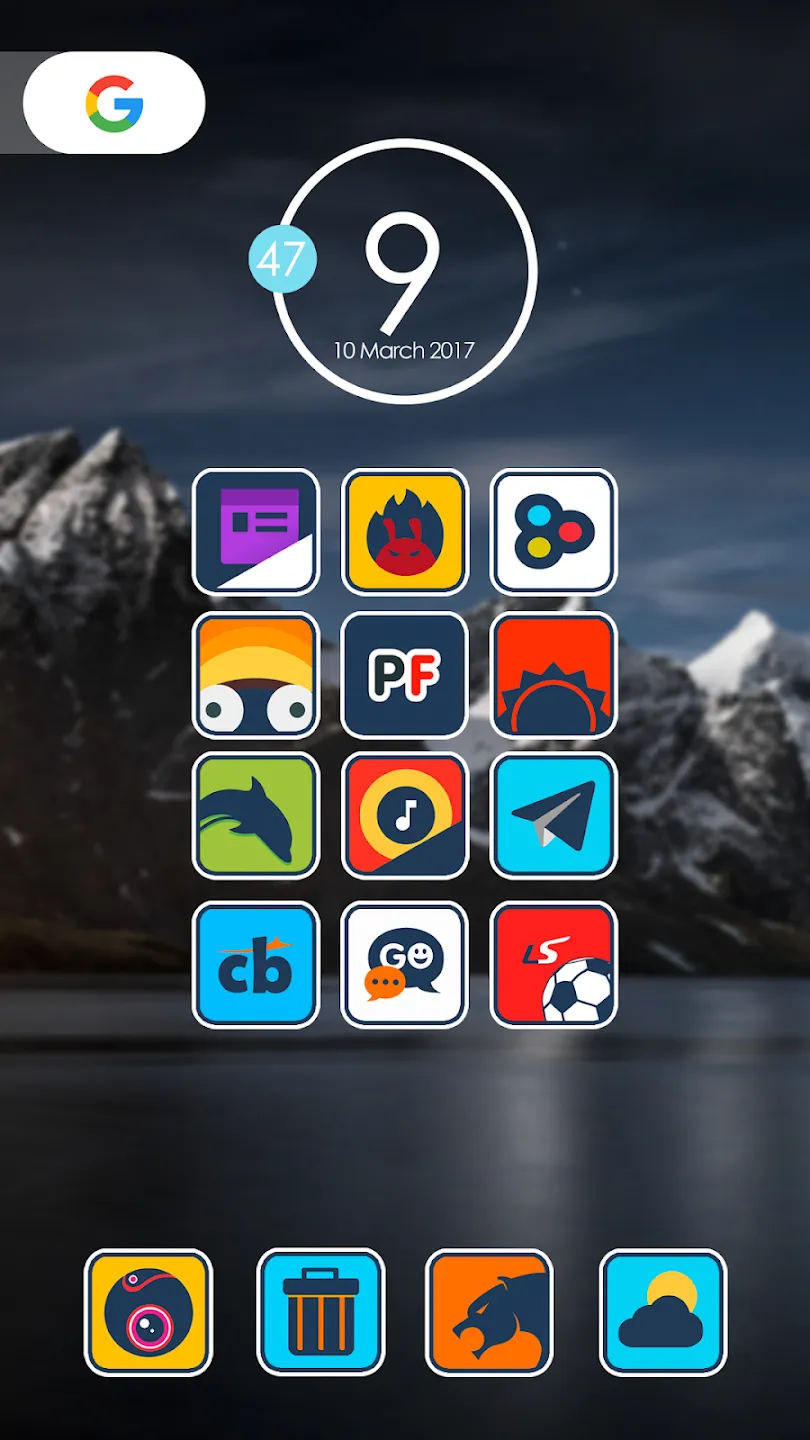
Task: Launch the Dolphin browser
Action: click(x=256, y=816)
